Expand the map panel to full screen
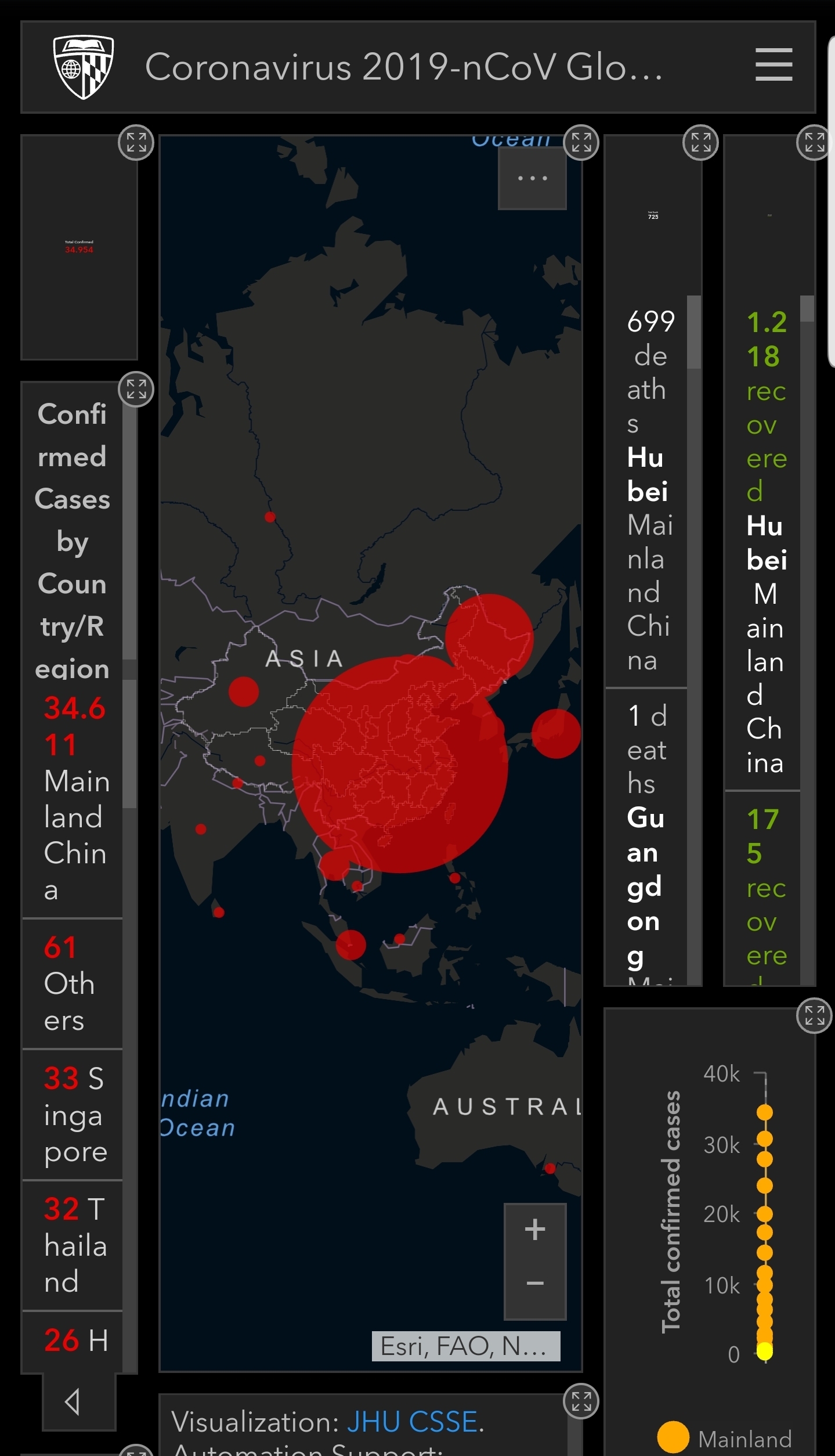Viewport: 835px width, 1456px height. pyautogui.click(x=581, y=142)
